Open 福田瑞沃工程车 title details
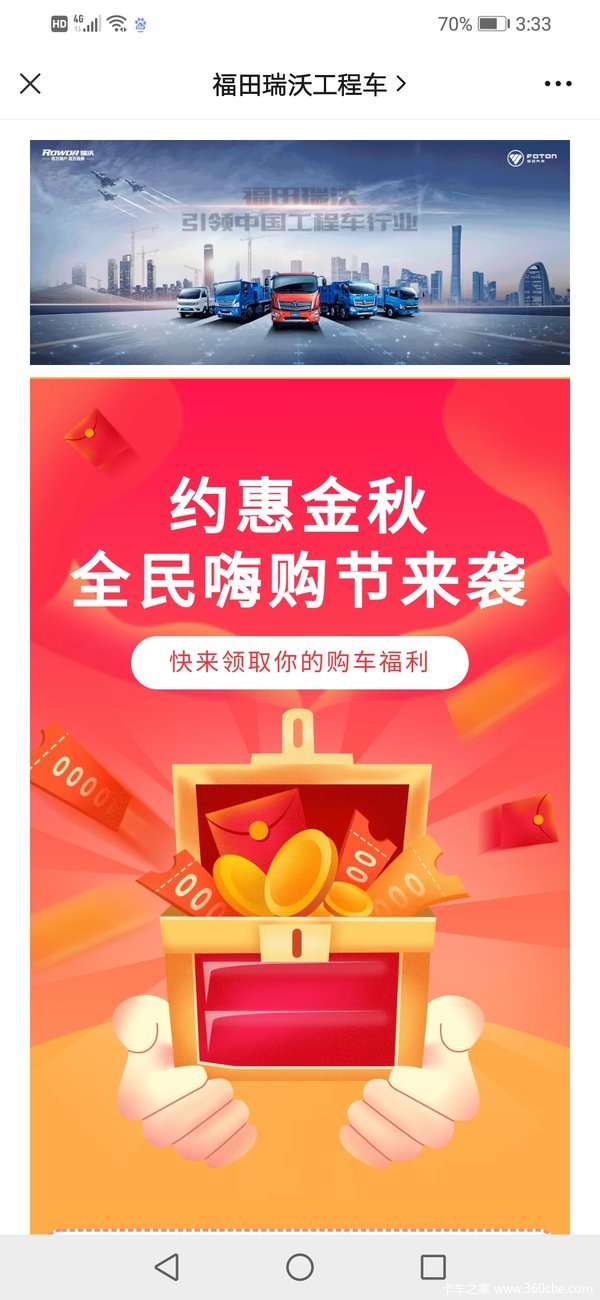Image resolution: width=600 pixels, height=1300 pixels. click(x=308, y=84)
